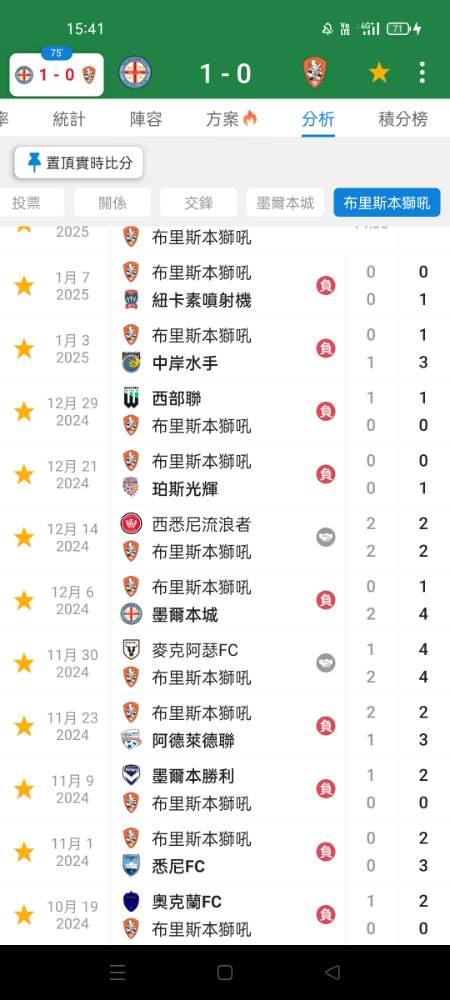Open the 10月 19 match against 奧克蘭FC

click(225, 915)
